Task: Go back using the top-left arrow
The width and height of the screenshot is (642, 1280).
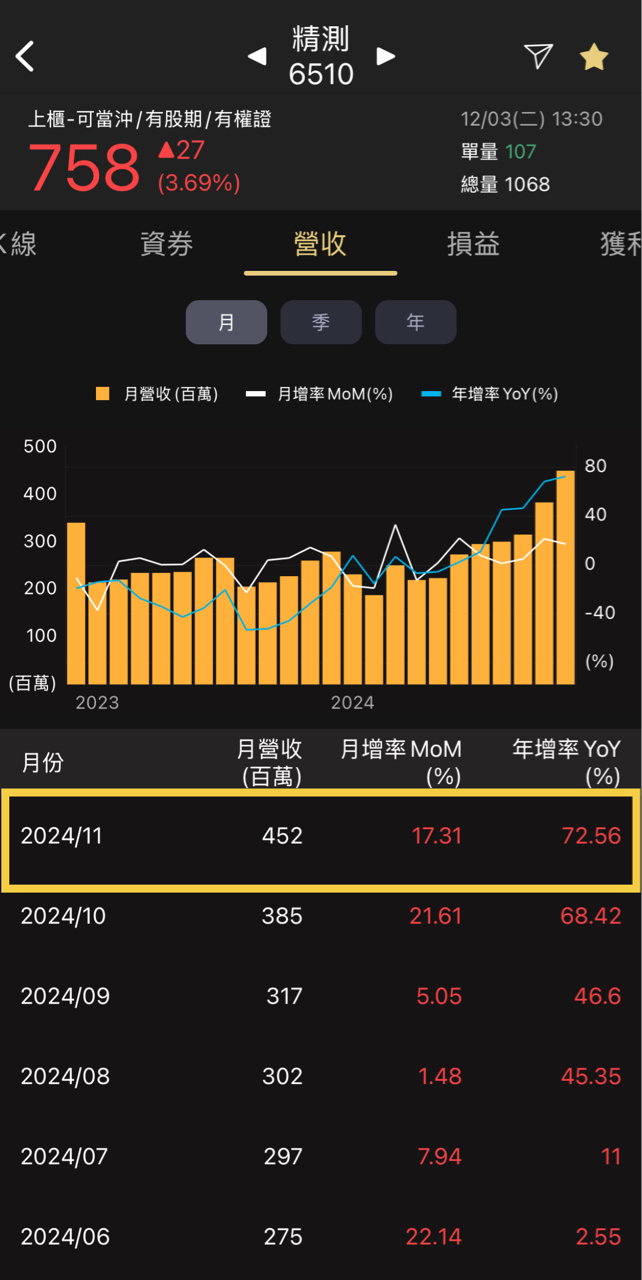Action: click(26, 56)
